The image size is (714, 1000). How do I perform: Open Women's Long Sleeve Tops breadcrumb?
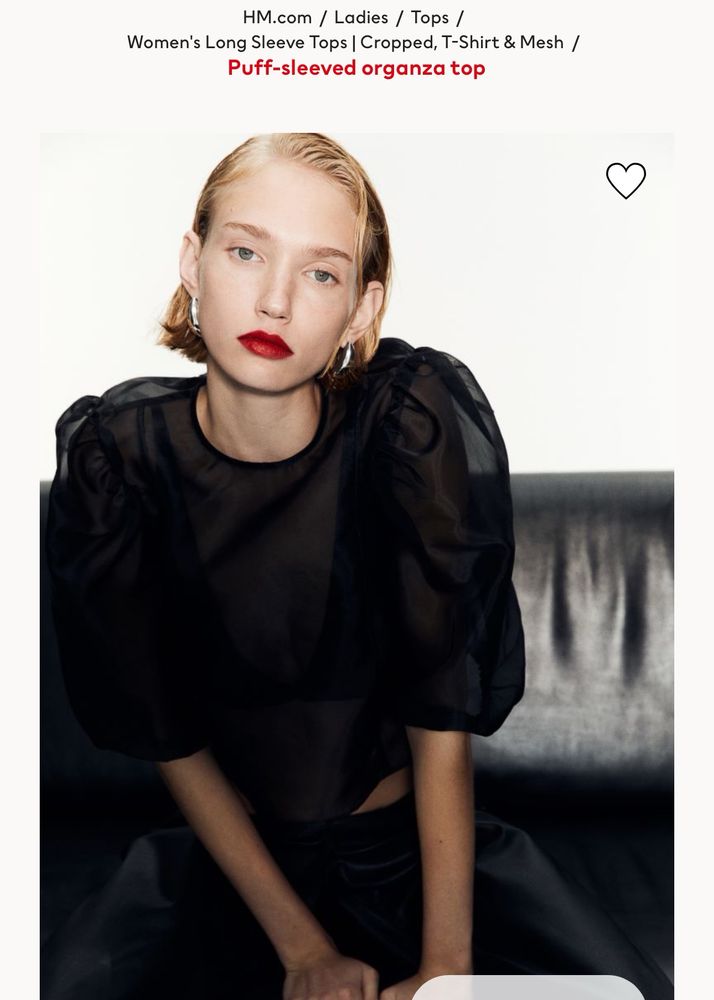click(345, 42)
